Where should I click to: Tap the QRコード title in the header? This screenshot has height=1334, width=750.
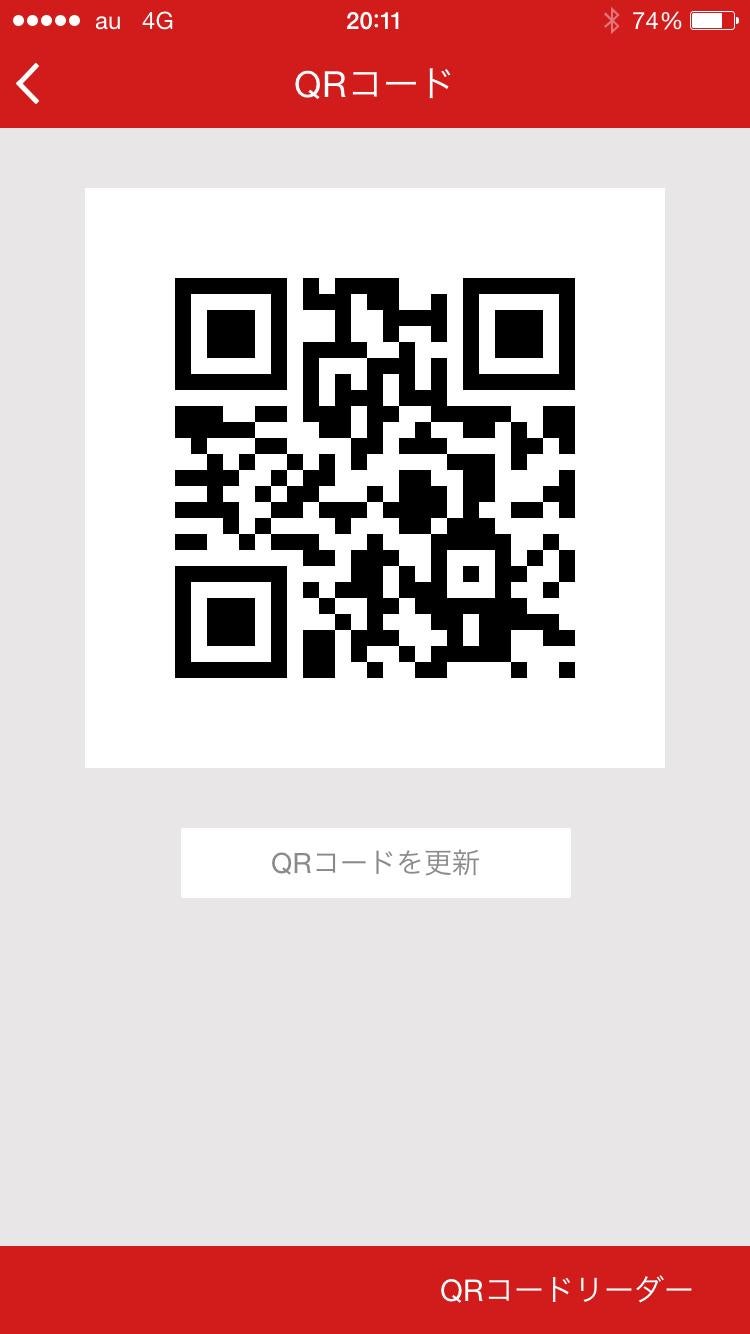click(375, 84)
